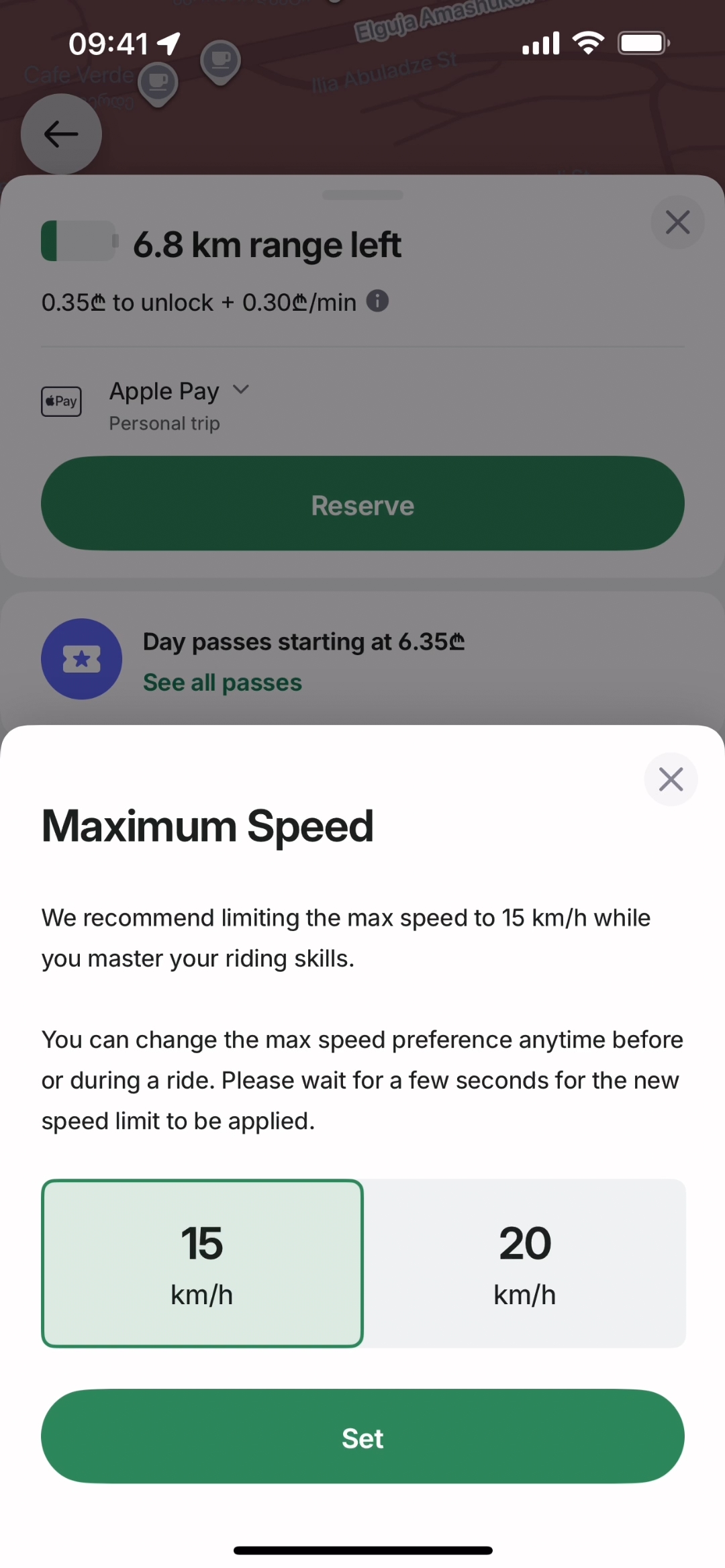This screenshot has width=725, height=1568.
Task: Reserve the scooter
Action: [362, 504]
